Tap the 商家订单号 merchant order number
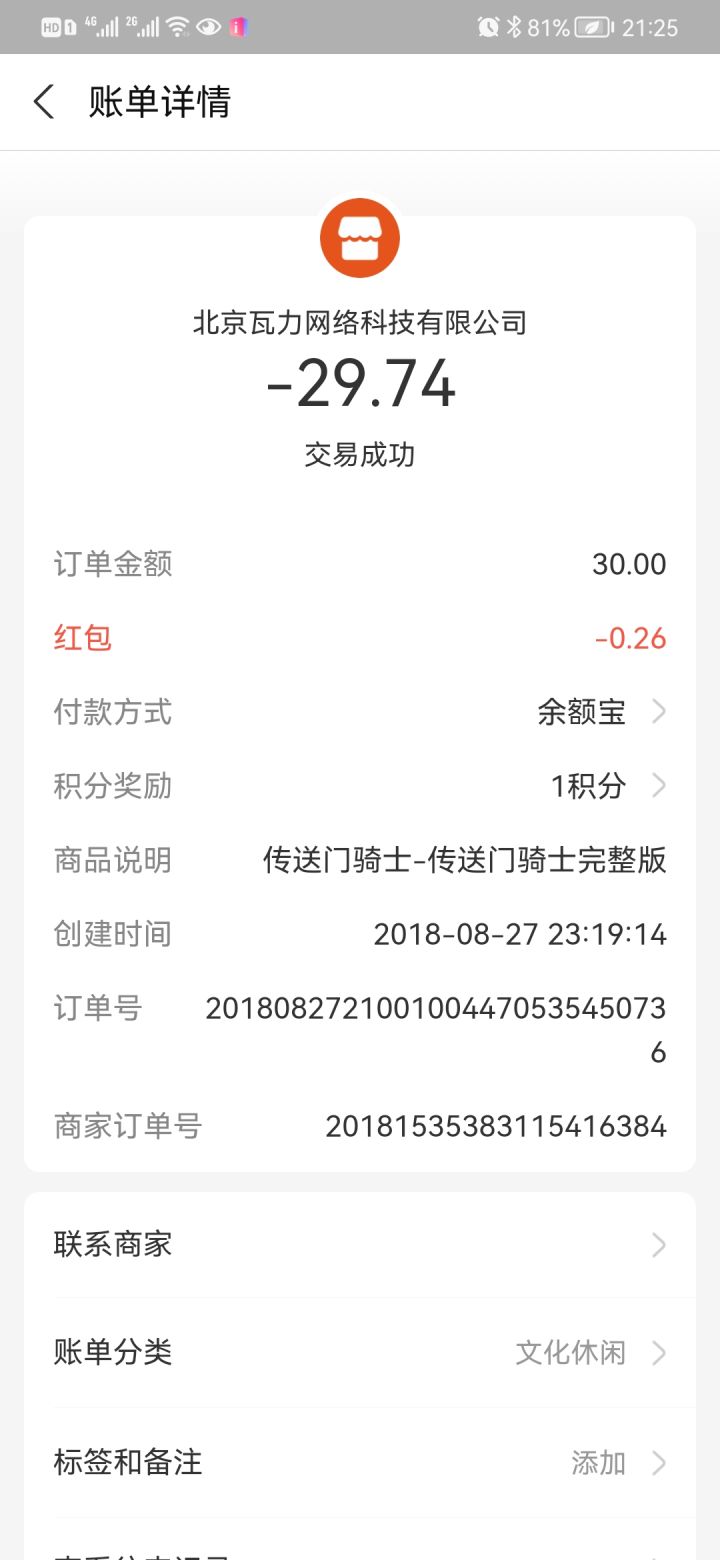Screen dimensions: 720x1560 pyautogui.click(x=497, y=1126)
